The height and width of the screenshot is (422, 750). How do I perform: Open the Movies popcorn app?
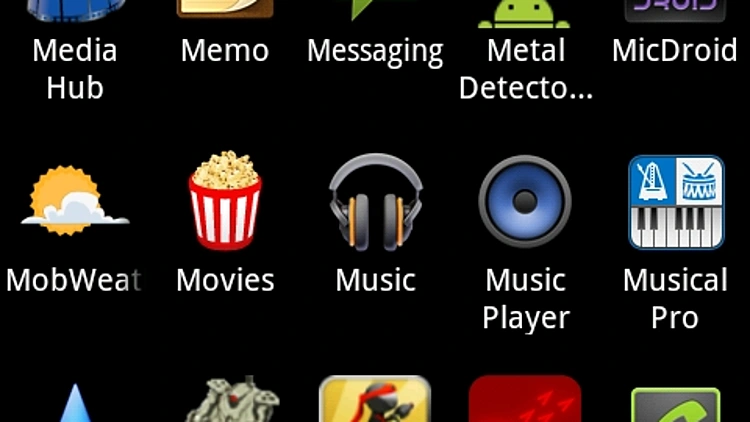point(225,205)
